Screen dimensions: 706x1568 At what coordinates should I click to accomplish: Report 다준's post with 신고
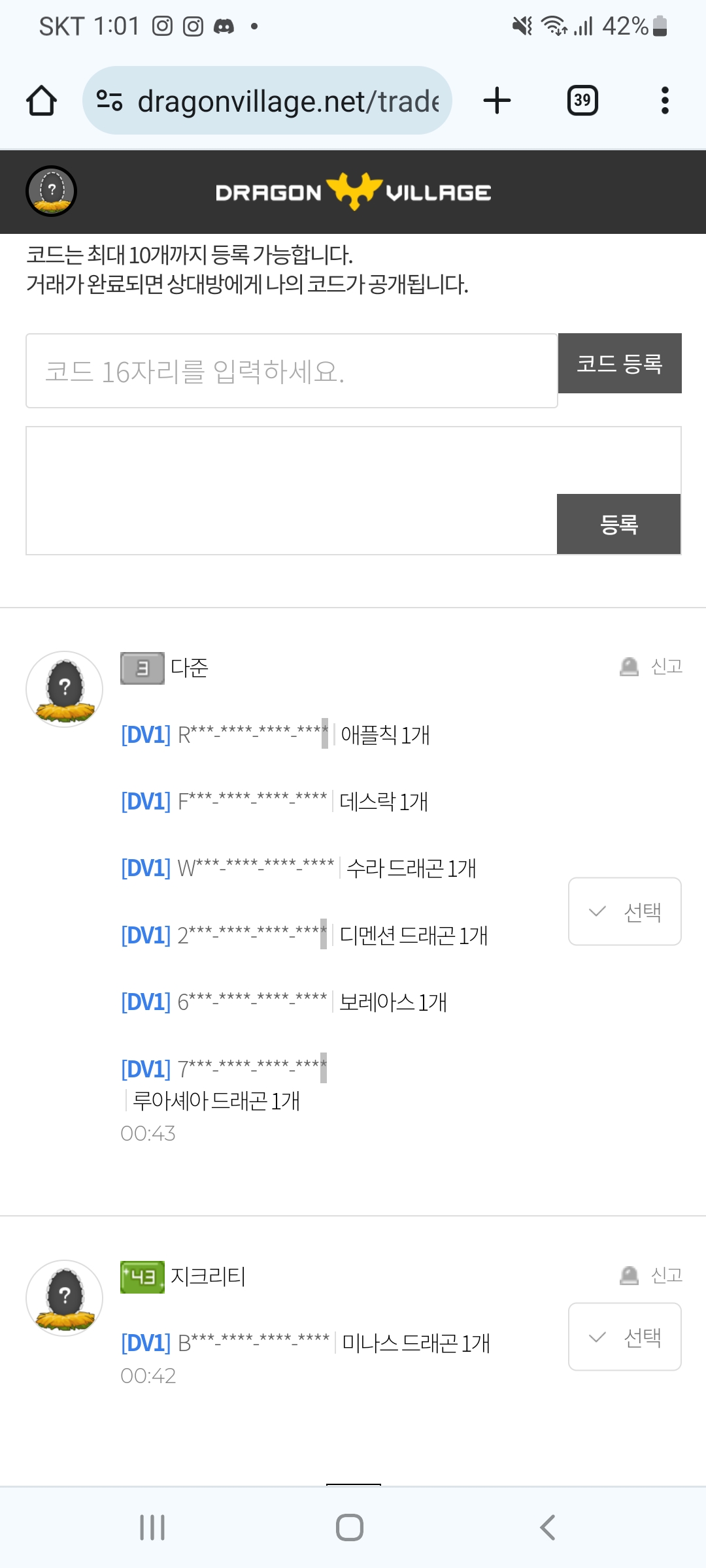coord(652,666)
